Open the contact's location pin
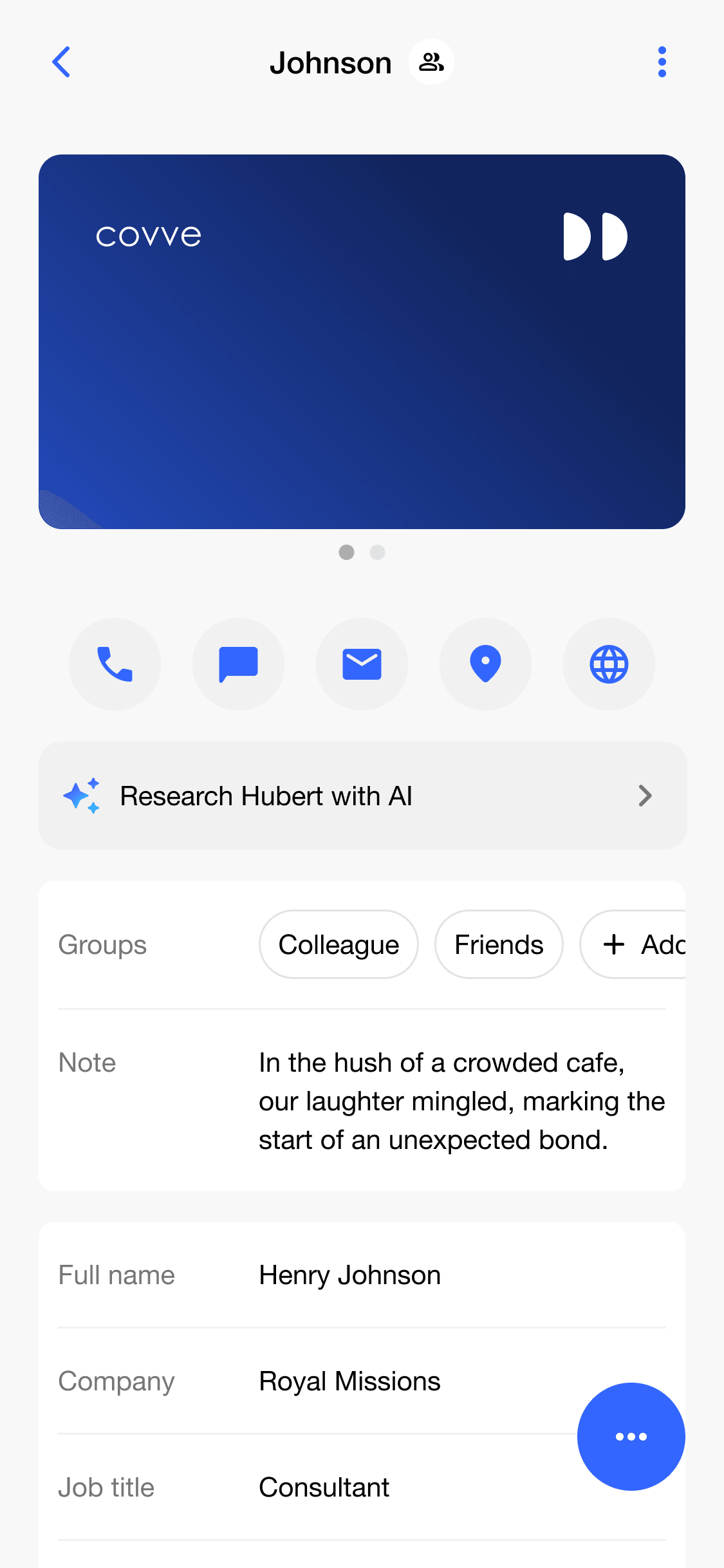This screenshot has height=1568, width=724. tap(485, 664)
